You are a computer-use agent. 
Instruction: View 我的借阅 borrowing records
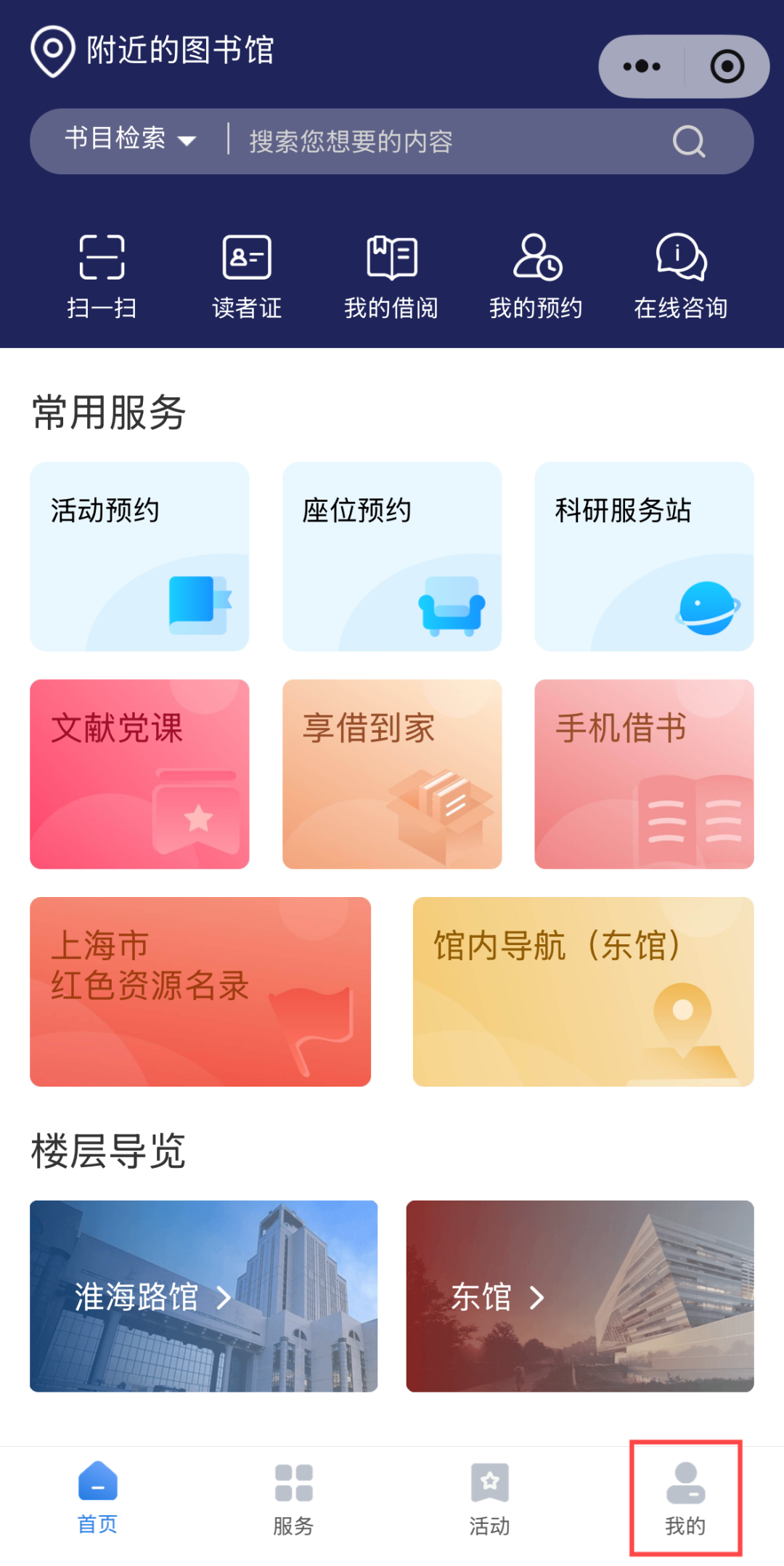tap(391, 277)
